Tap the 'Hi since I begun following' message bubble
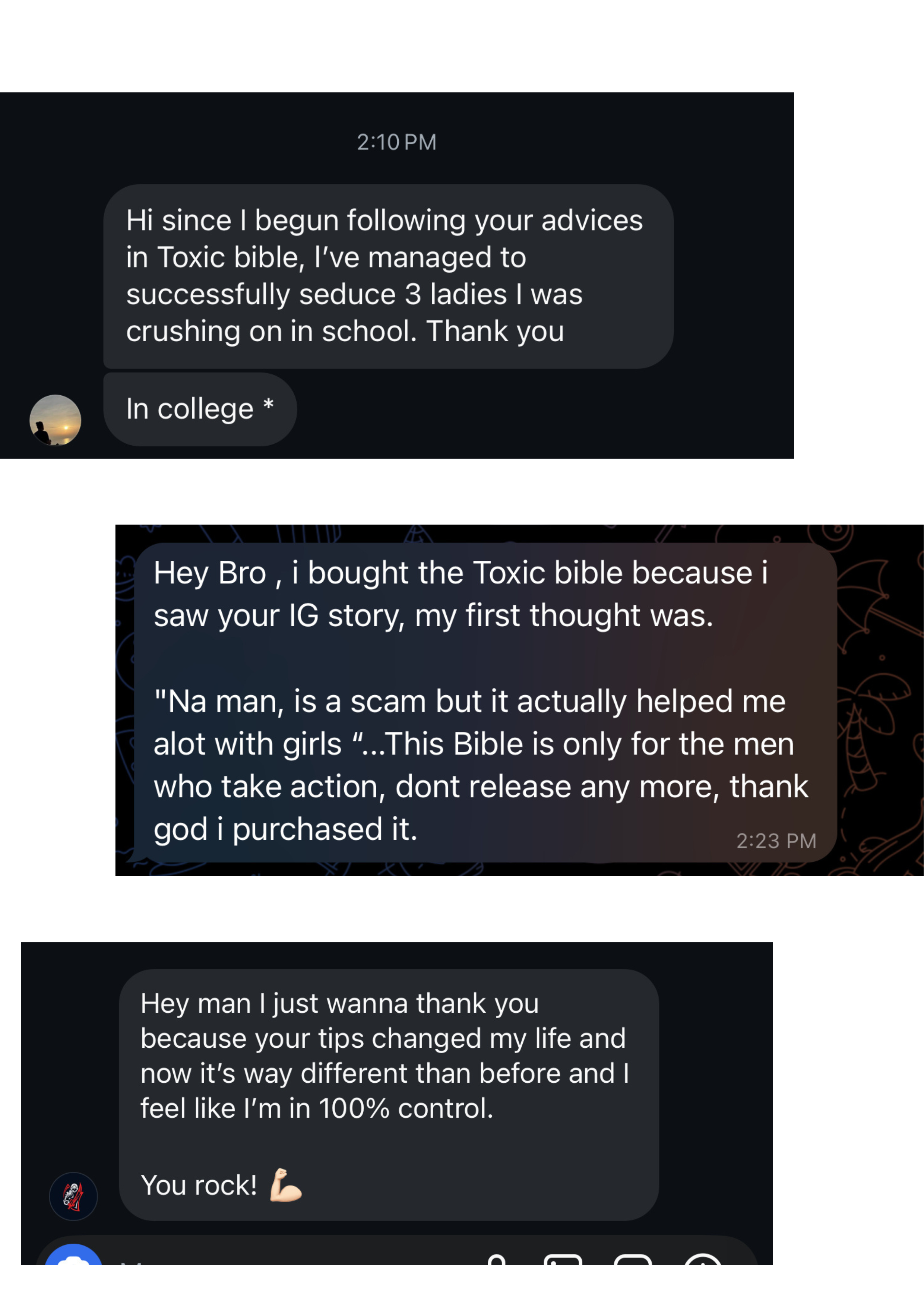 coord(385,274)
